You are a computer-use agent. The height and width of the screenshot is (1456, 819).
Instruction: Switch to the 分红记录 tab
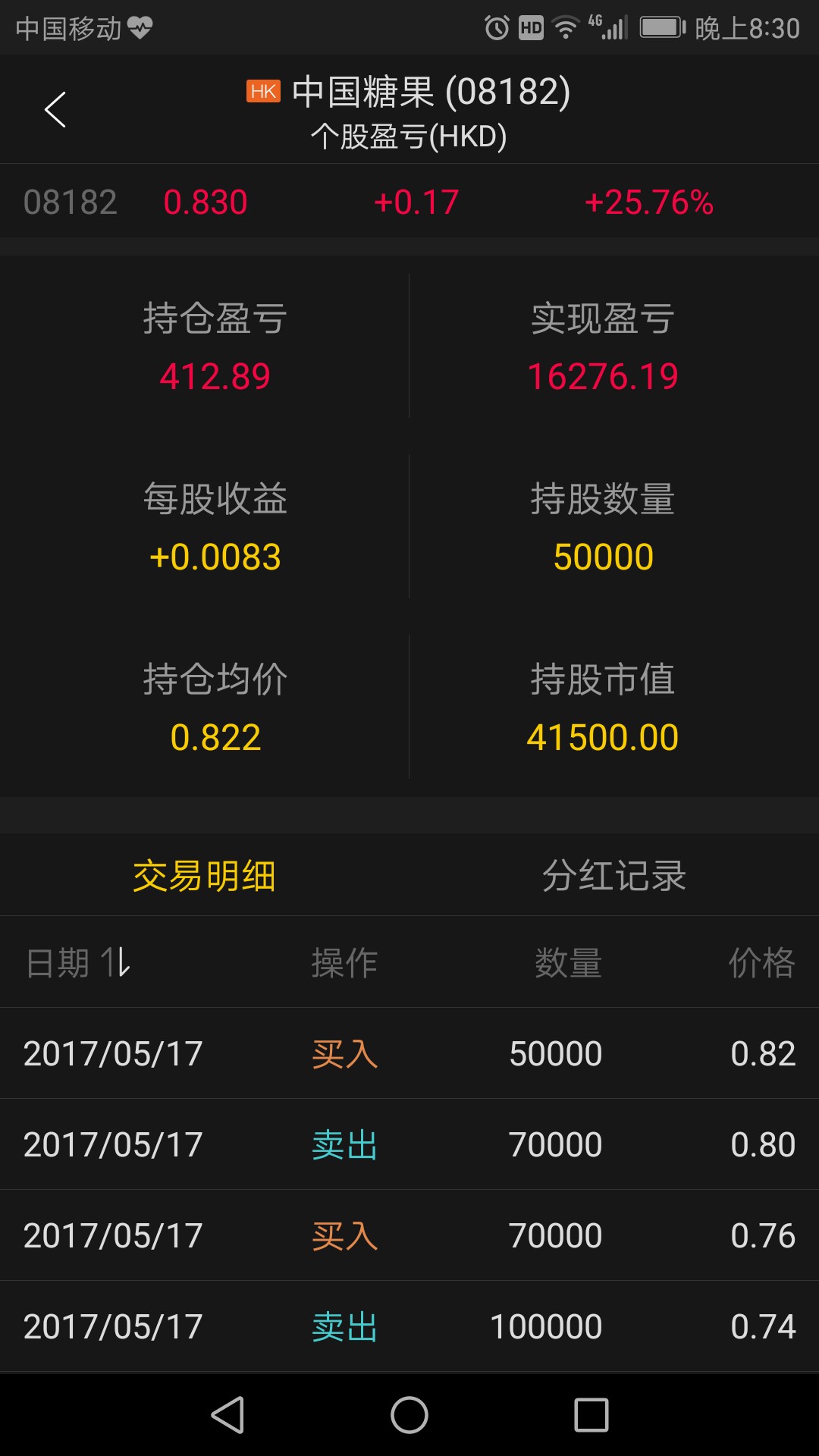tap(613, 876)
